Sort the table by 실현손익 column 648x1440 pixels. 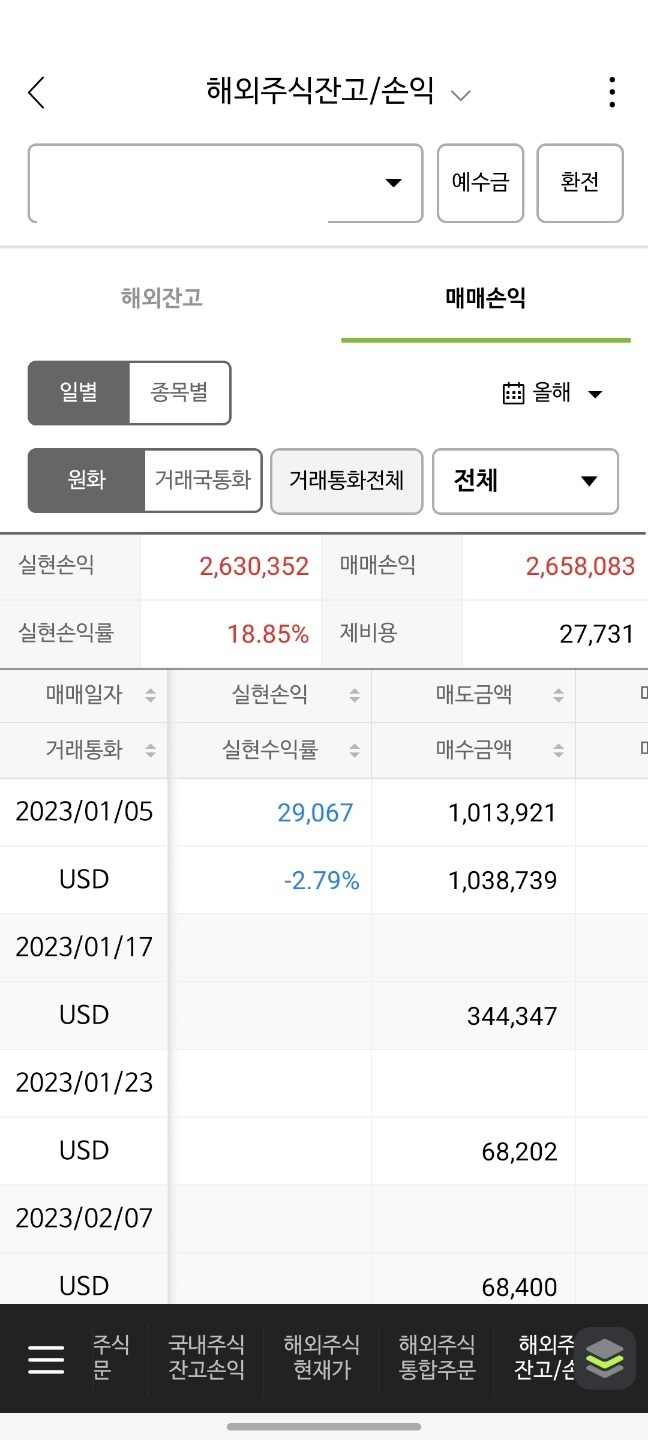click(x=271, y=695)
